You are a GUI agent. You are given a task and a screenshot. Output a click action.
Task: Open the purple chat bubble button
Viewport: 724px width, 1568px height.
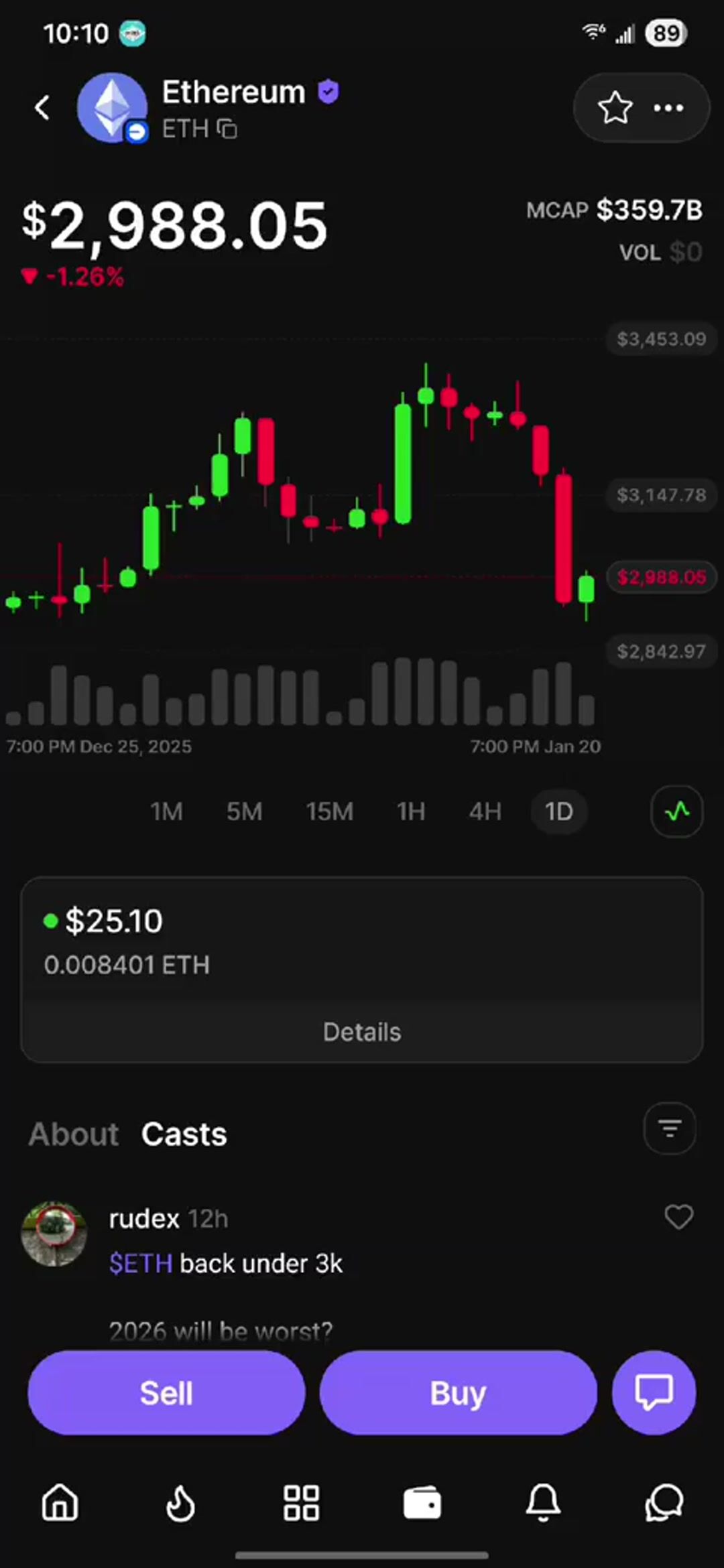click(x=654, y=1393)
